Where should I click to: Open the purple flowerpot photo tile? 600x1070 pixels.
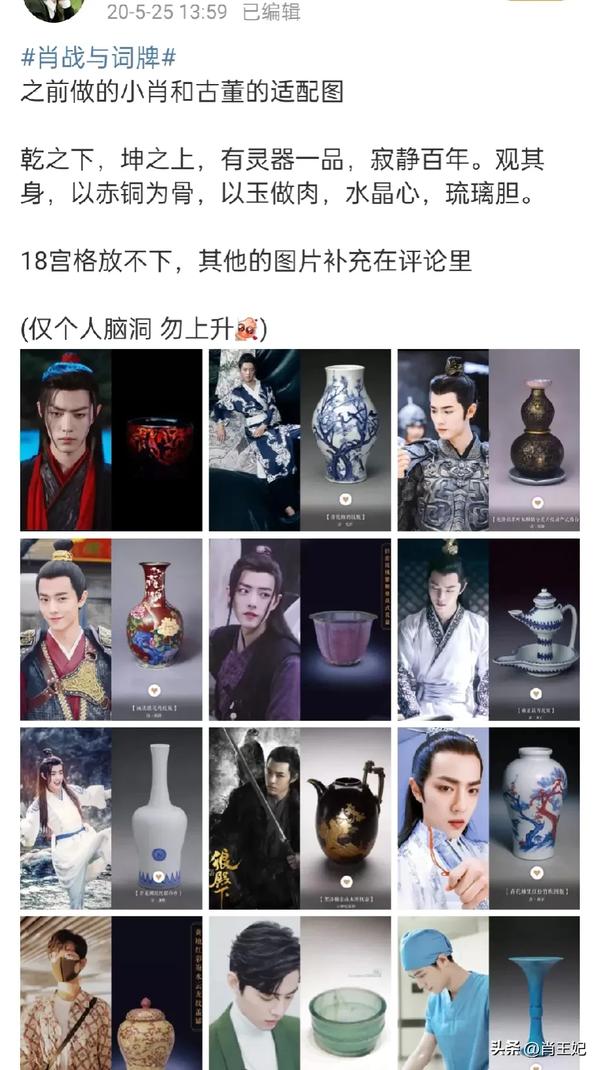300,629
